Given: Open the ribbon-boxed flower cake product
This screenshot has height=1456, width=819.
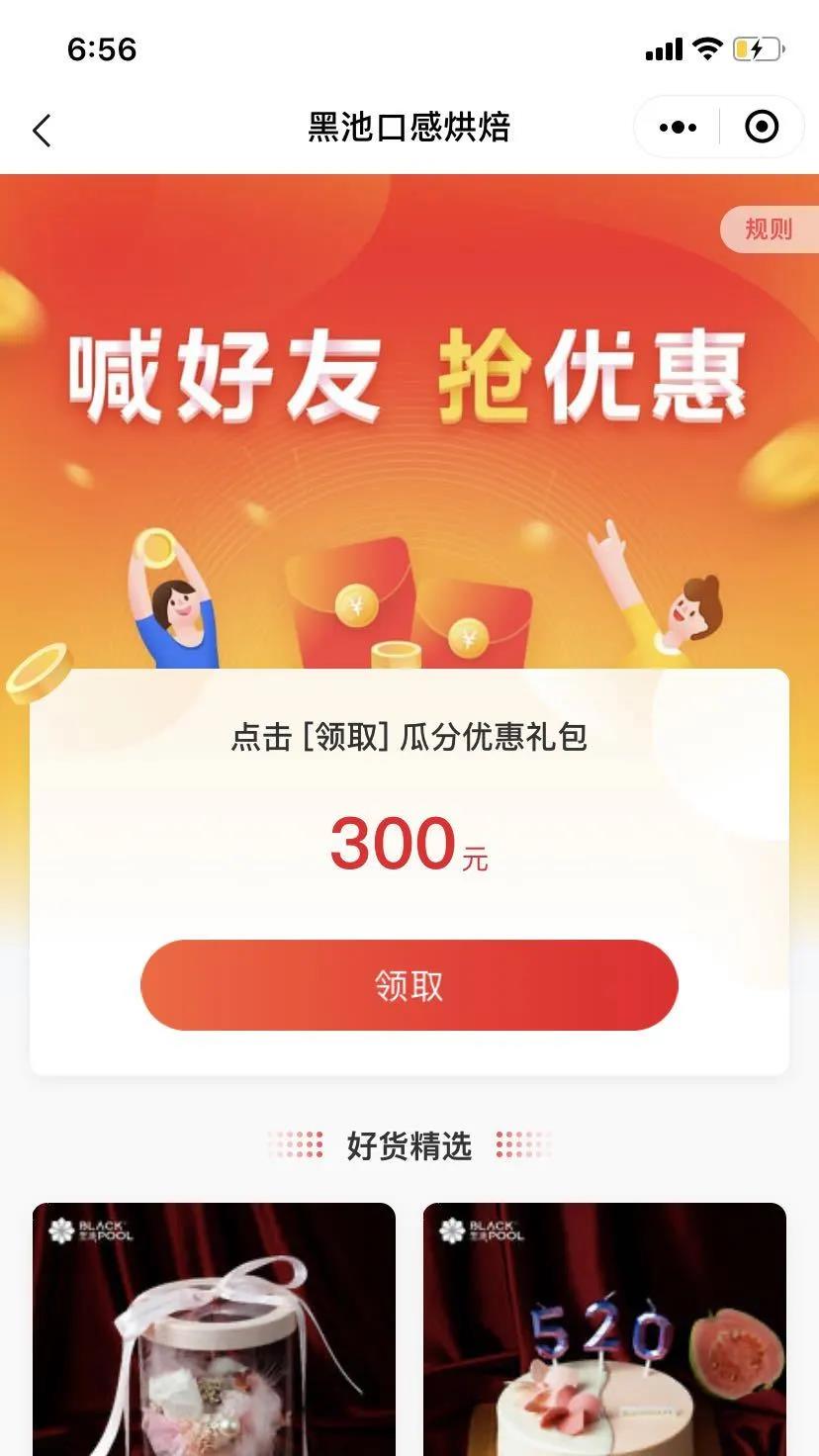Looking at the screenshot, I should (214, 1330).
